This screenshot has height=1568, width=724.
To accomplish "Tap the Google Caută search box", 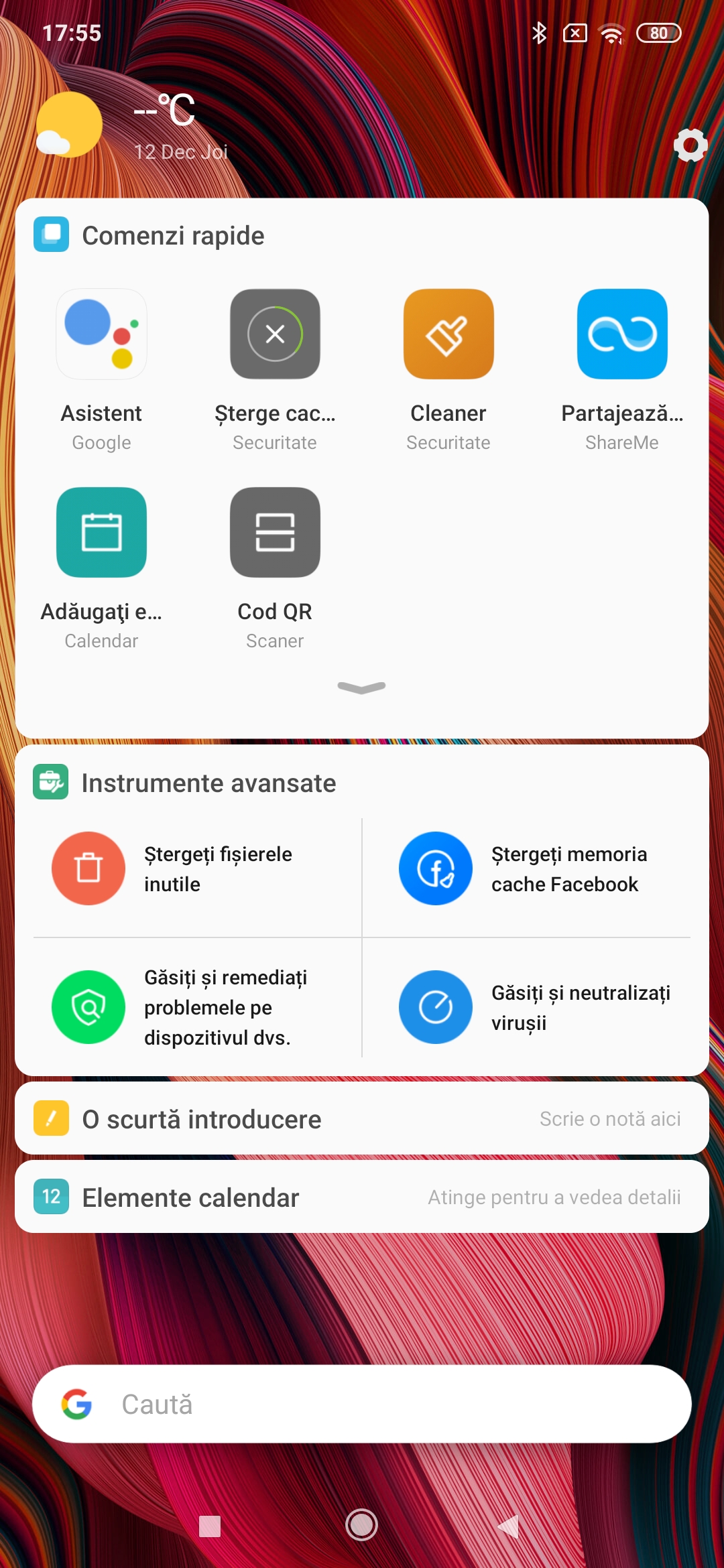I will (x=362, y=1404).
